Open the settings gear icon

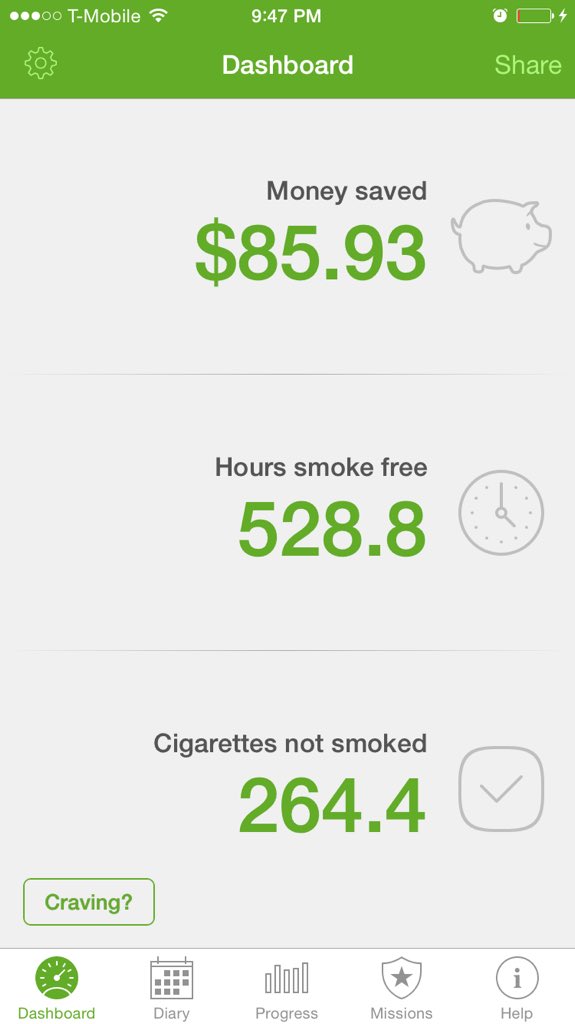click(41, 63)
